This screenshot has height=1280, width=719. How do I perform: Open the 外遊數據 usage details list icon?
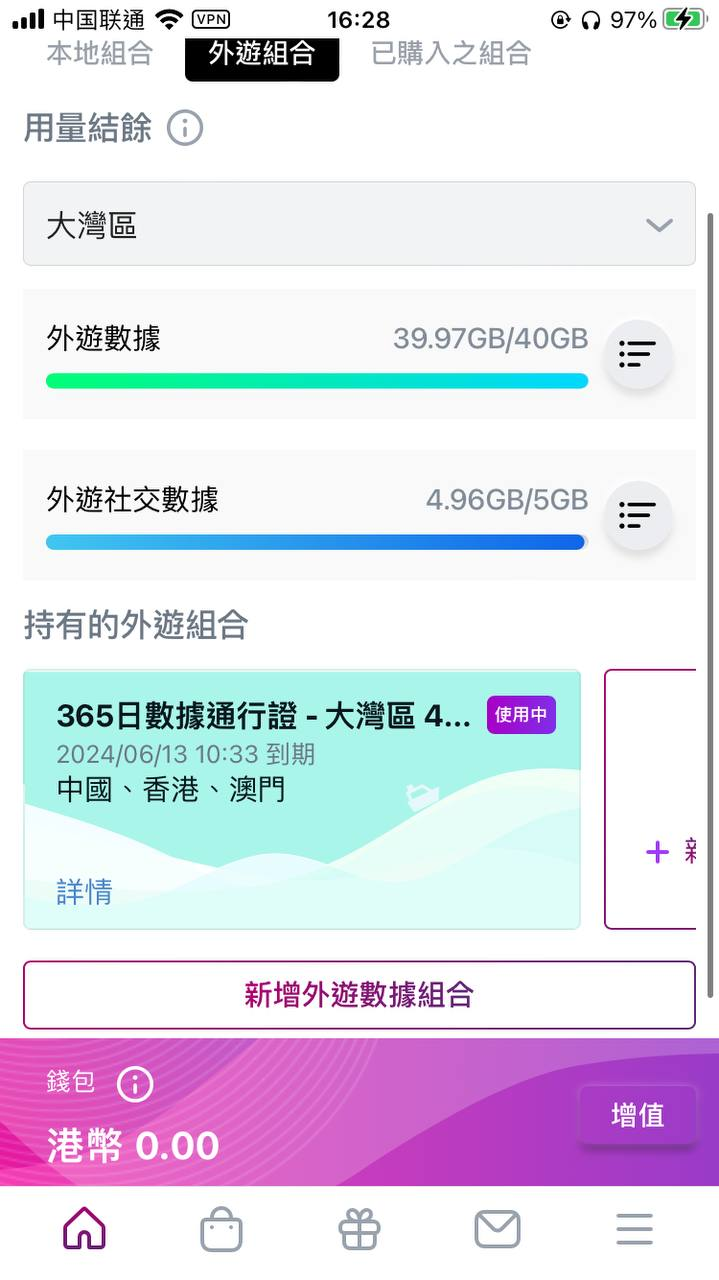click(x=637, y=354)
